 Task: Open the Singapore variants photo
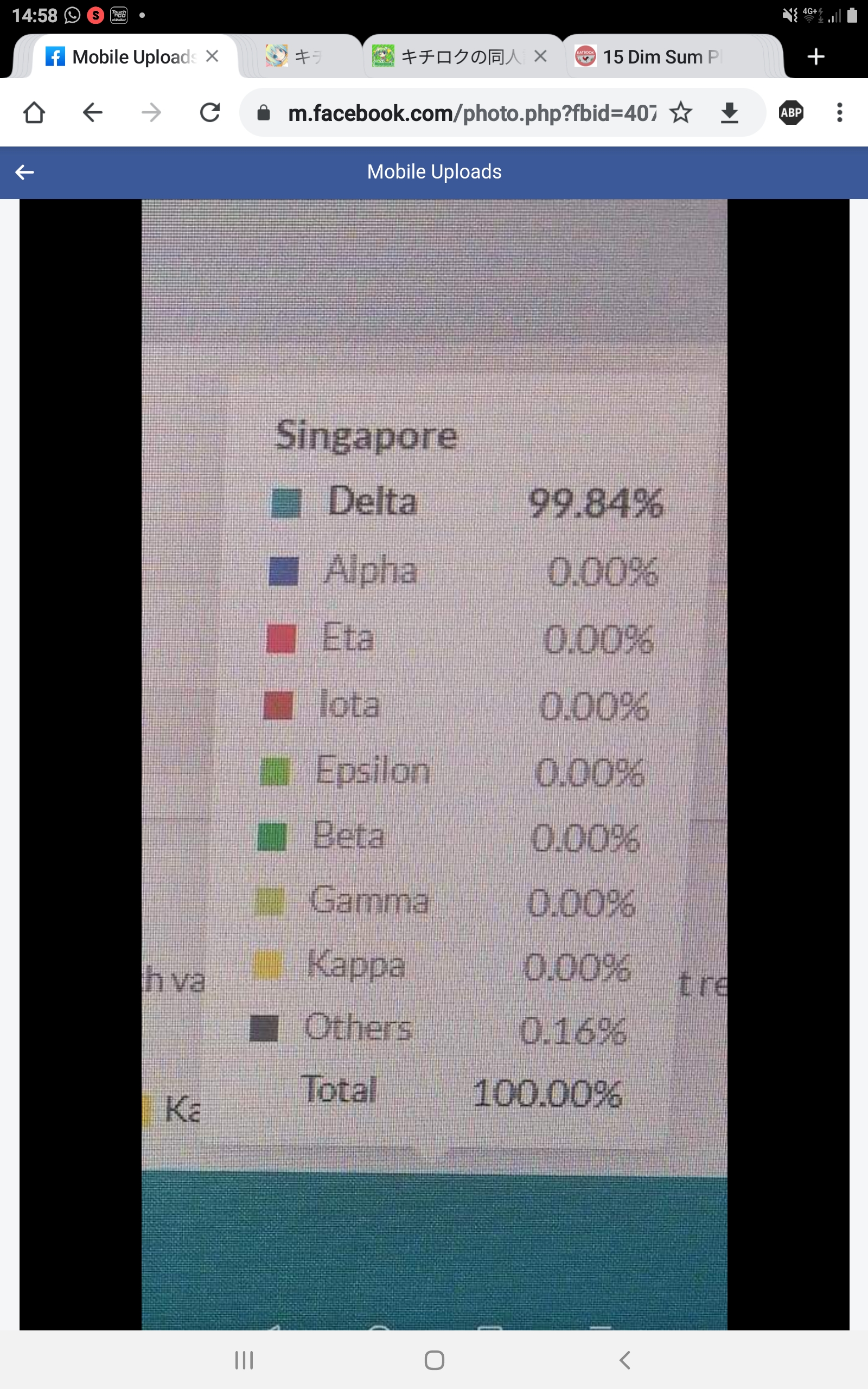[435, 764]
